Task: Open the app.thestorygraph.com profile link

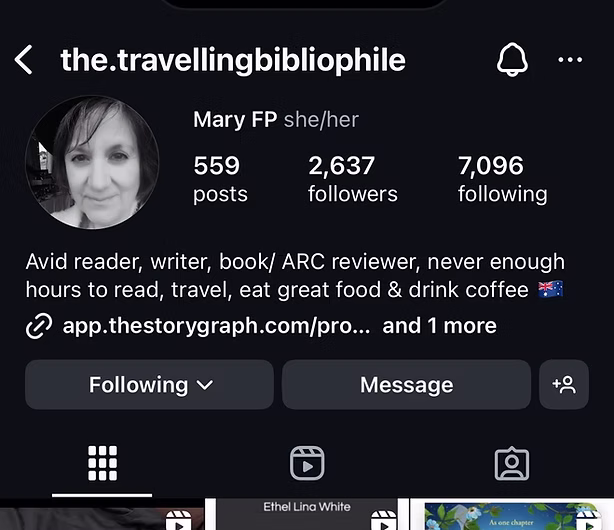Action: (x=216, y=325)
